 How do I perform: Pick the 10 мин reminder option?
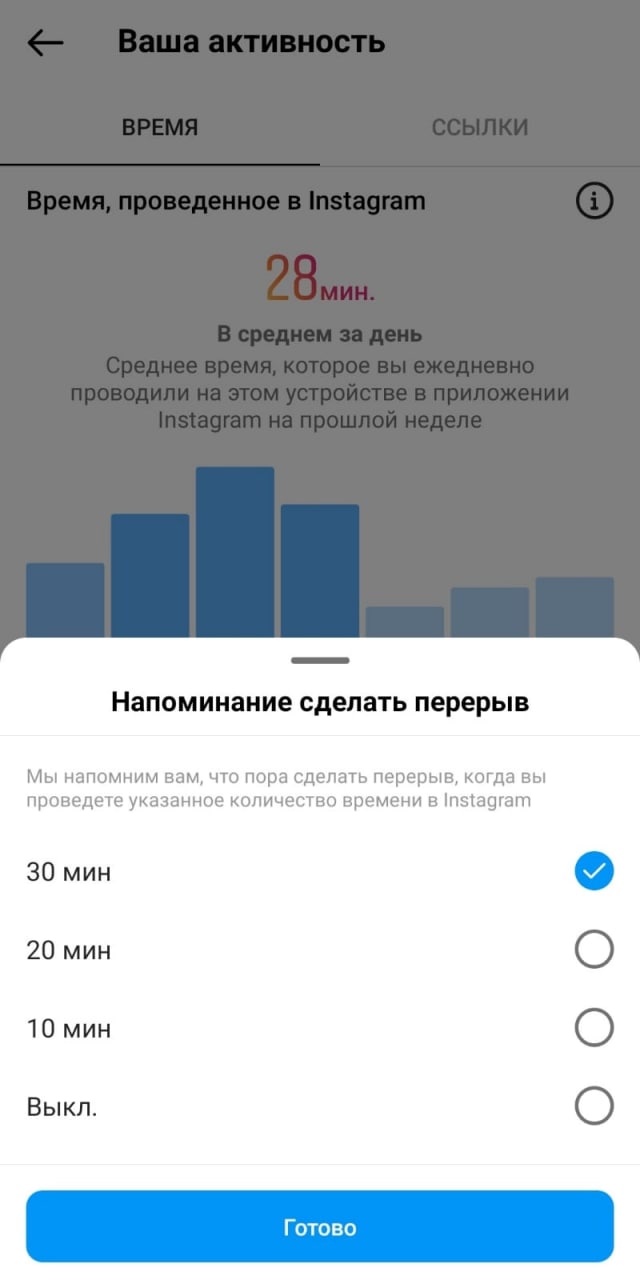(593, 1028)
